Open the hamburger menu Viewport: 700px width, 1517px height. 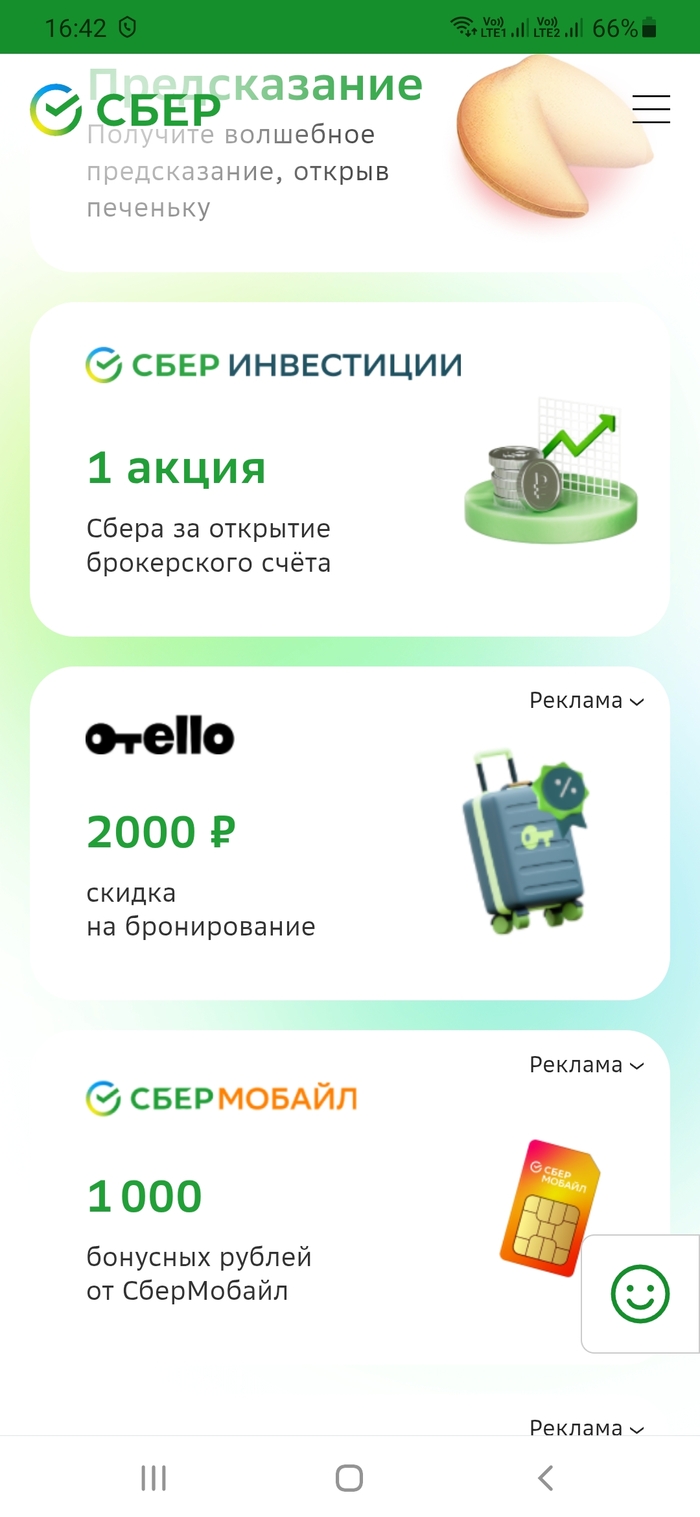pos(651,109)
